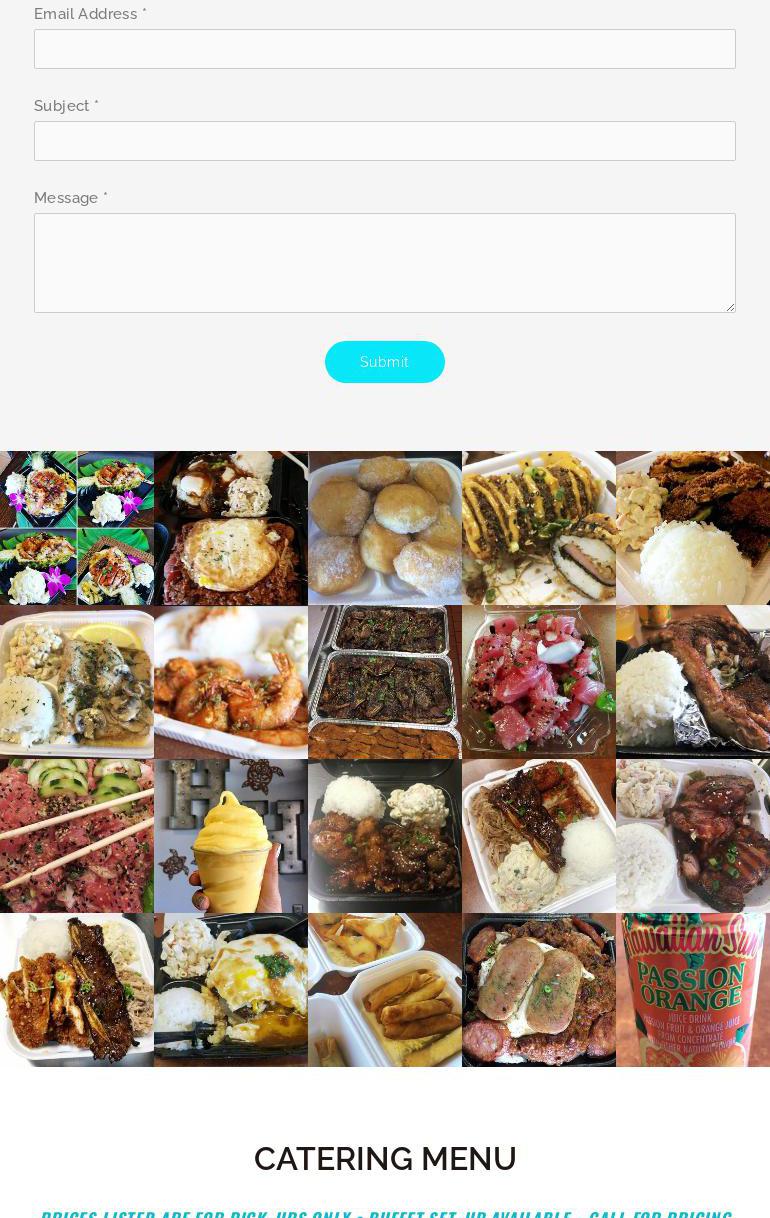The image size is (770, 1218).
Task: View the drizzled fried roll photo
Action: pyautogui.click(x=539, y=528)
